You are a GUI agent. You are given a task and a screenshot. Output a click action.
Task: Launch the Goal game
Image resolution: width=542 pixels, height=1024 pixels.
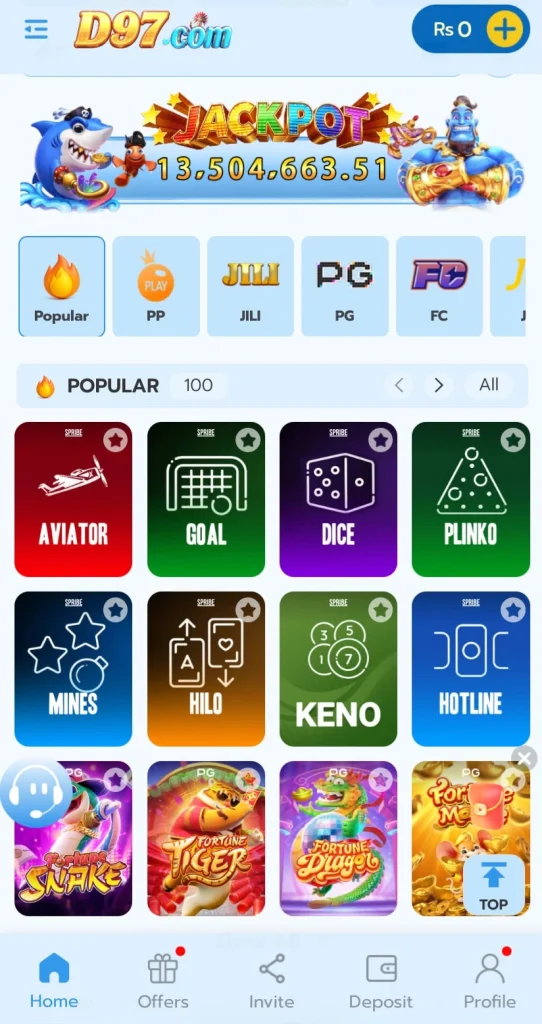coord(206,499)
